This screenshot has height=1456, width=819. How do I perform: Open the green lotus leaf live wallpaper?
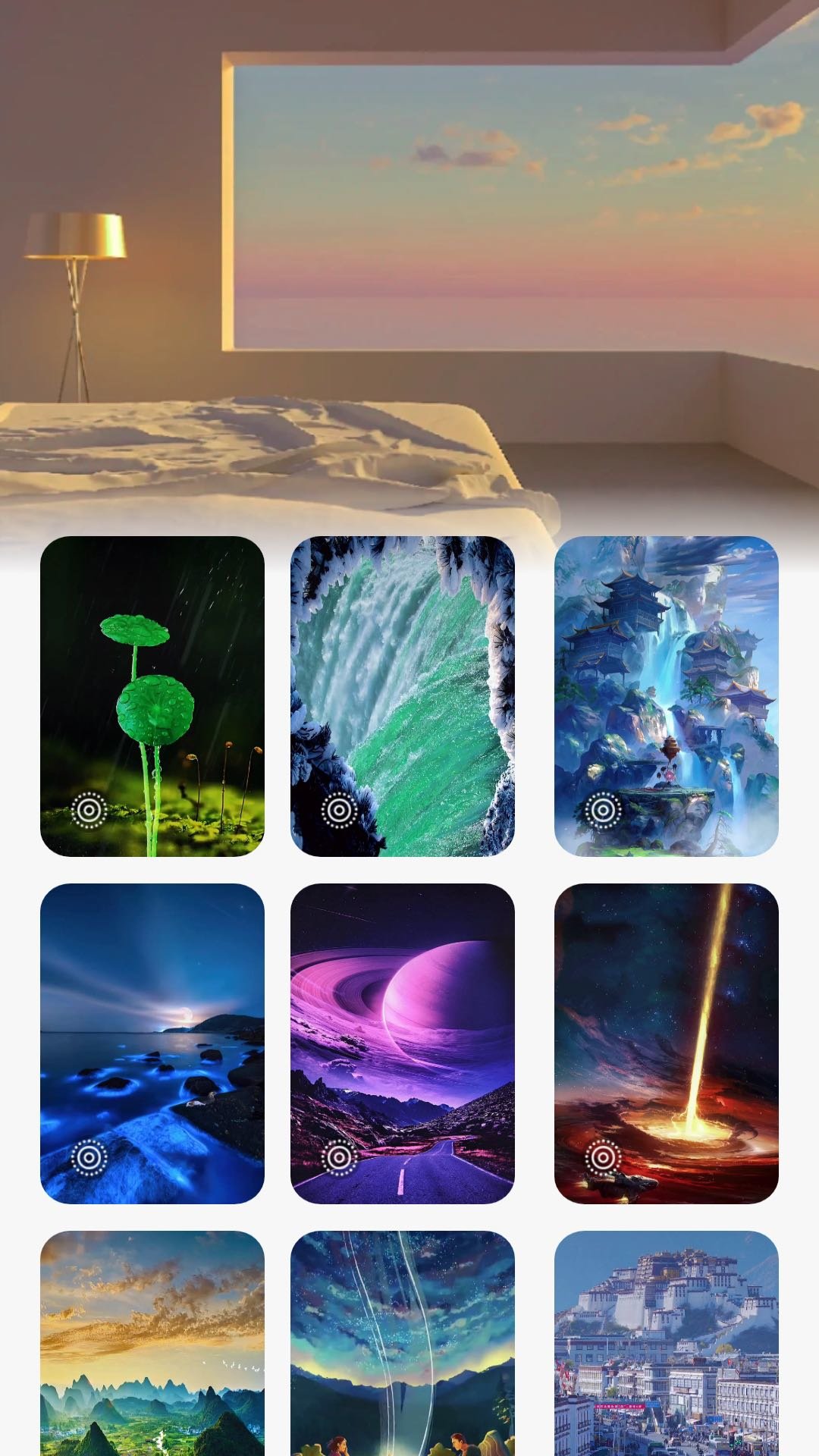[x=152, y=695]
